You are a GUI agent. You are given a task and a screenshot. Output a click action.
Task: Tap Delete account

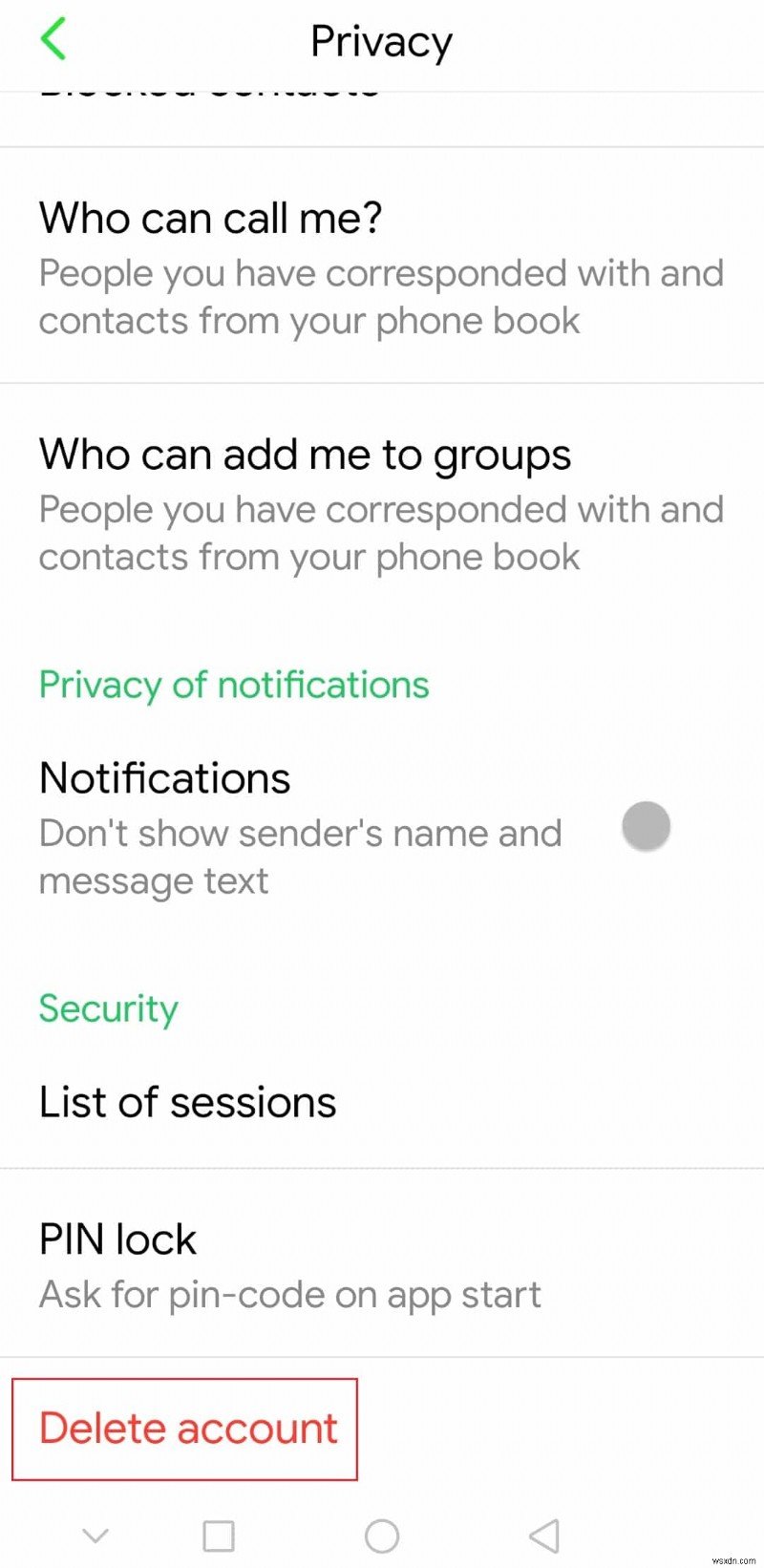(x=187, y=1430)
